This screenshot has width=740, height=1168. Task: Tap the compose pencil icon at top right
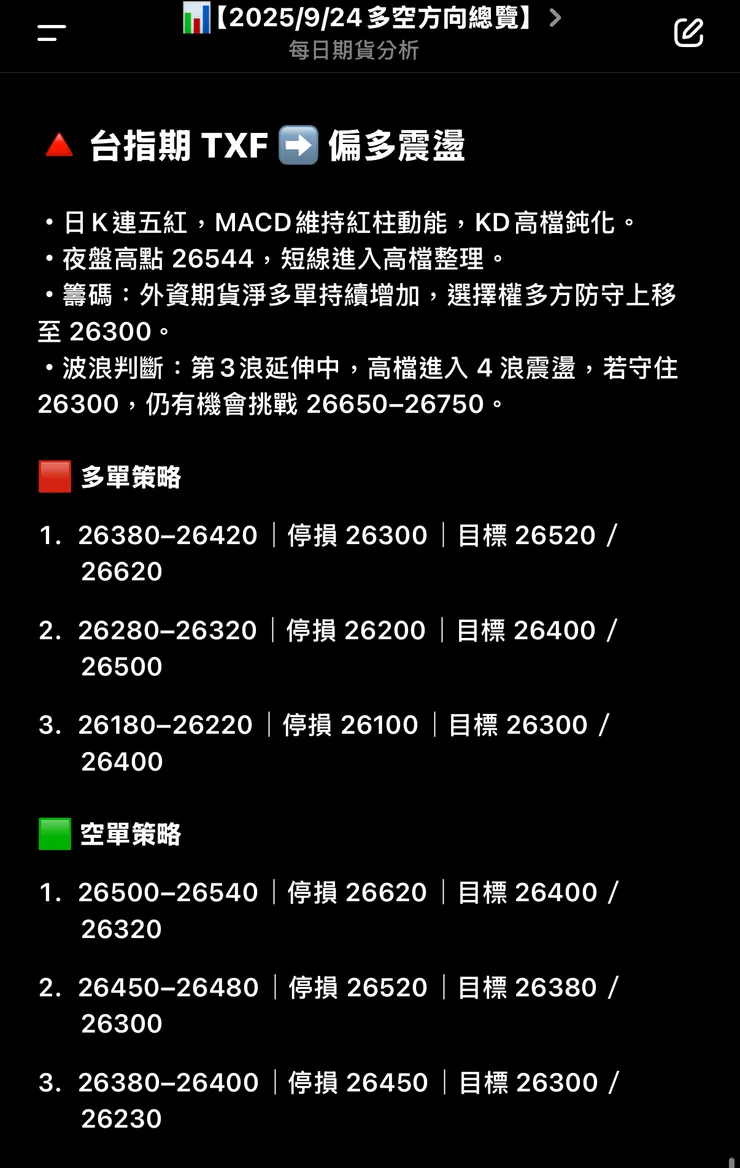688,33
